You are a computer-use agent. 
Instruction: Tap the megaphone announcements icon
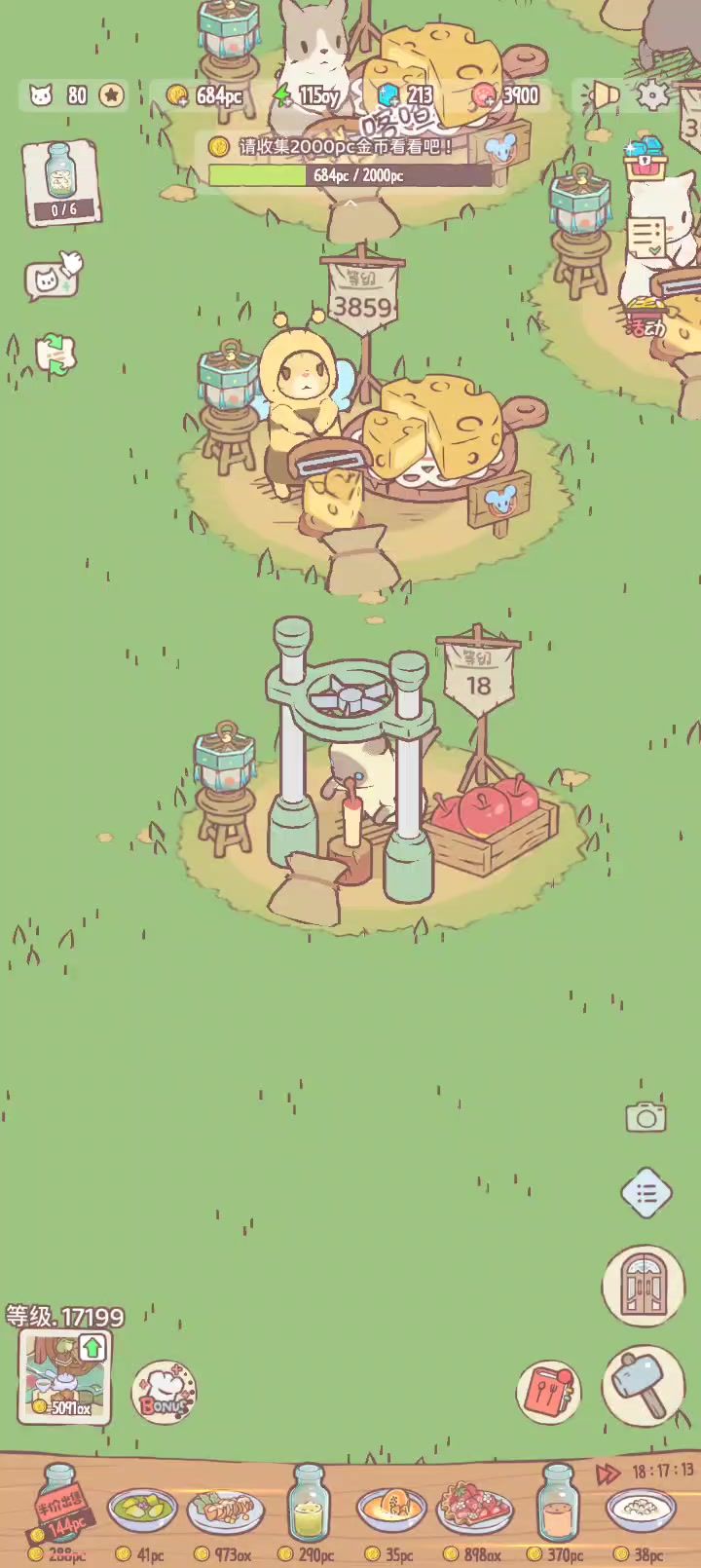(605, 94)
